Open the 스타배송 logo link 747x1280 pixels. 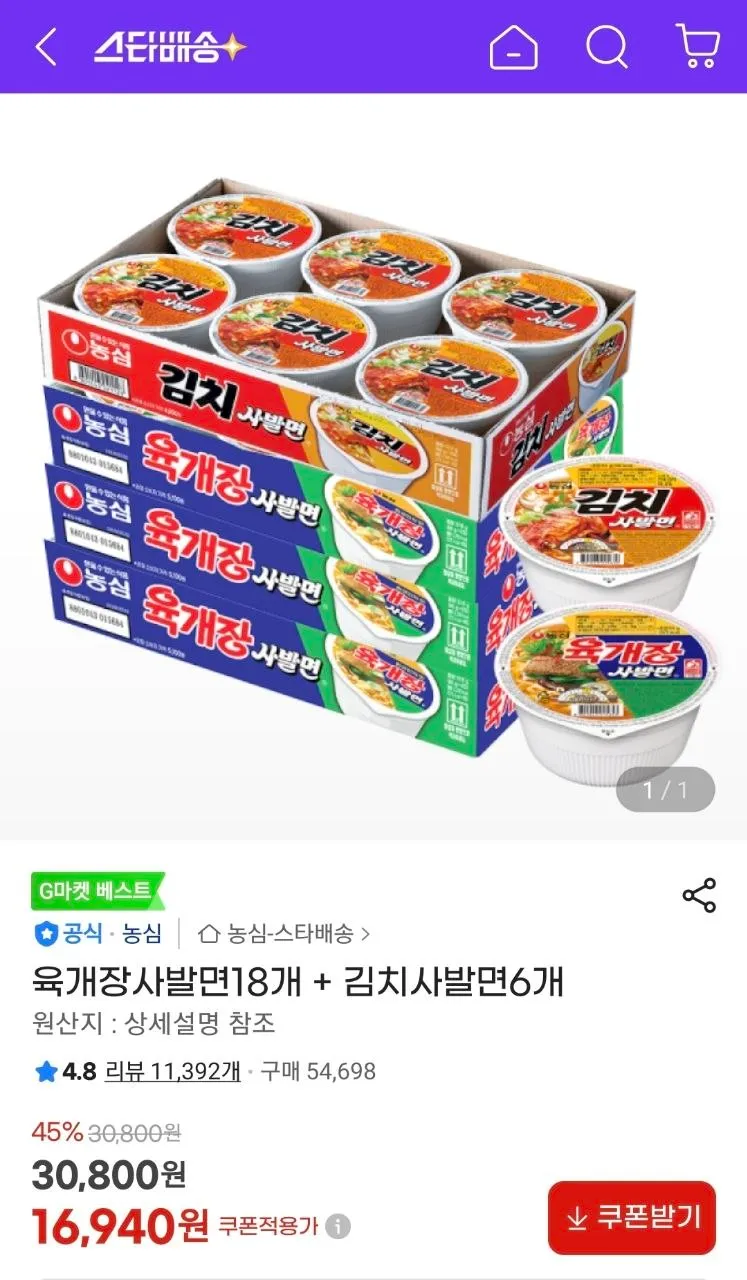coord(170,47)
